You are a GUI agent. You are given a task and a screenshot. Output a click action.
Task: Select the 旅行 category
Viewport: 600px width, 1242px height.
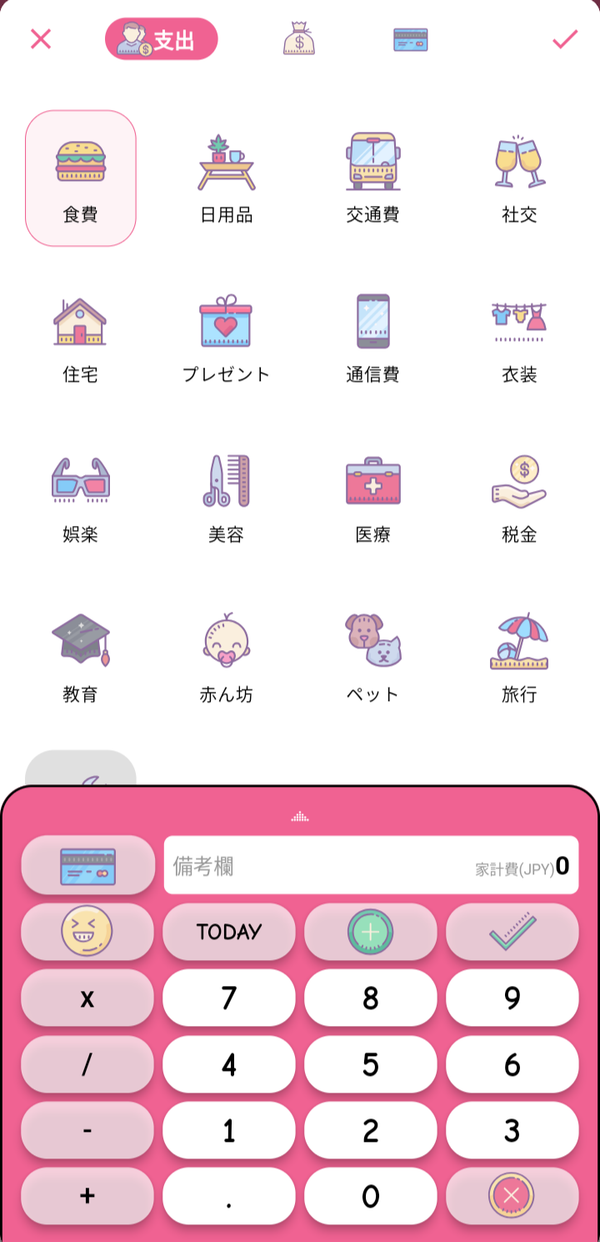click(x=519, y=658)
